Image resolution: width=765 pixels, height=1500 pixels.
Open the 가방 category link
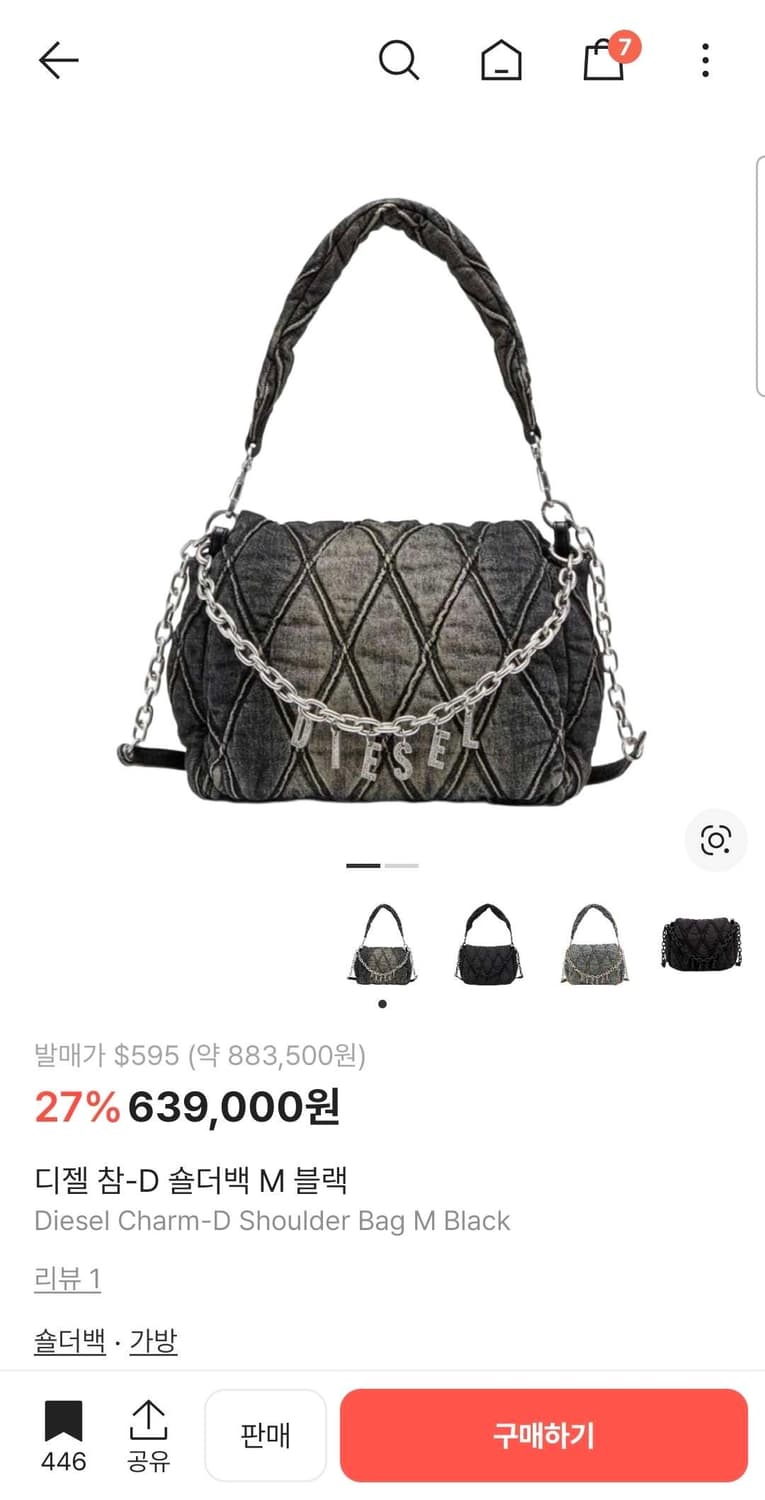coord(151,1340)
